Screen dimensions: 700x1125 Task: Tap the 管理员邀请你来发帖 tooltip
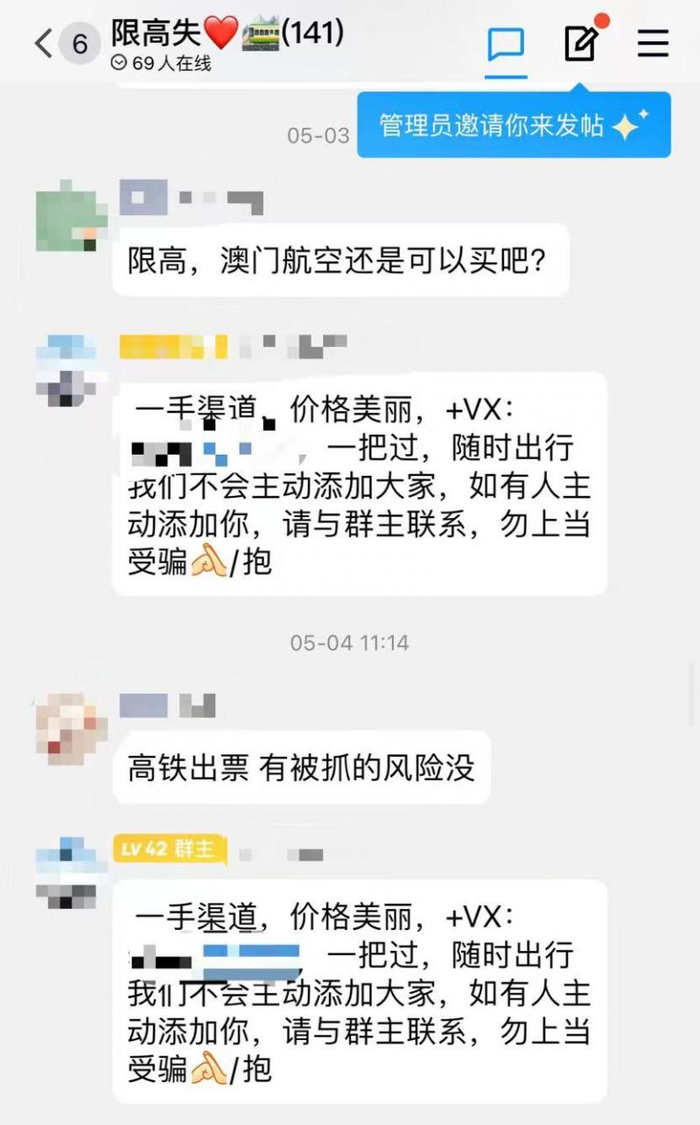pyautogui.click(x=514, y=125)
